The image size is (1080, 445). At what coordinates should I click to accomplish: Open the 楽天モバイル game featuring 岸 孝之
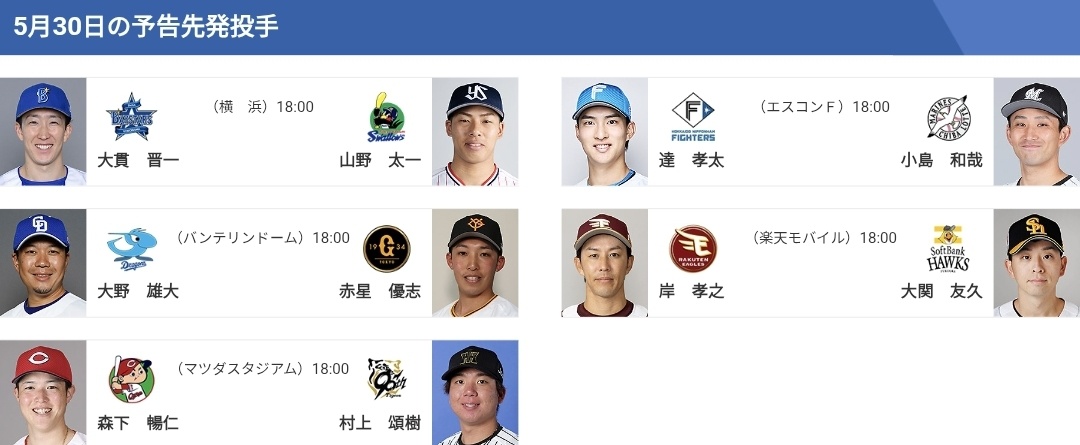tap(820, 263)
